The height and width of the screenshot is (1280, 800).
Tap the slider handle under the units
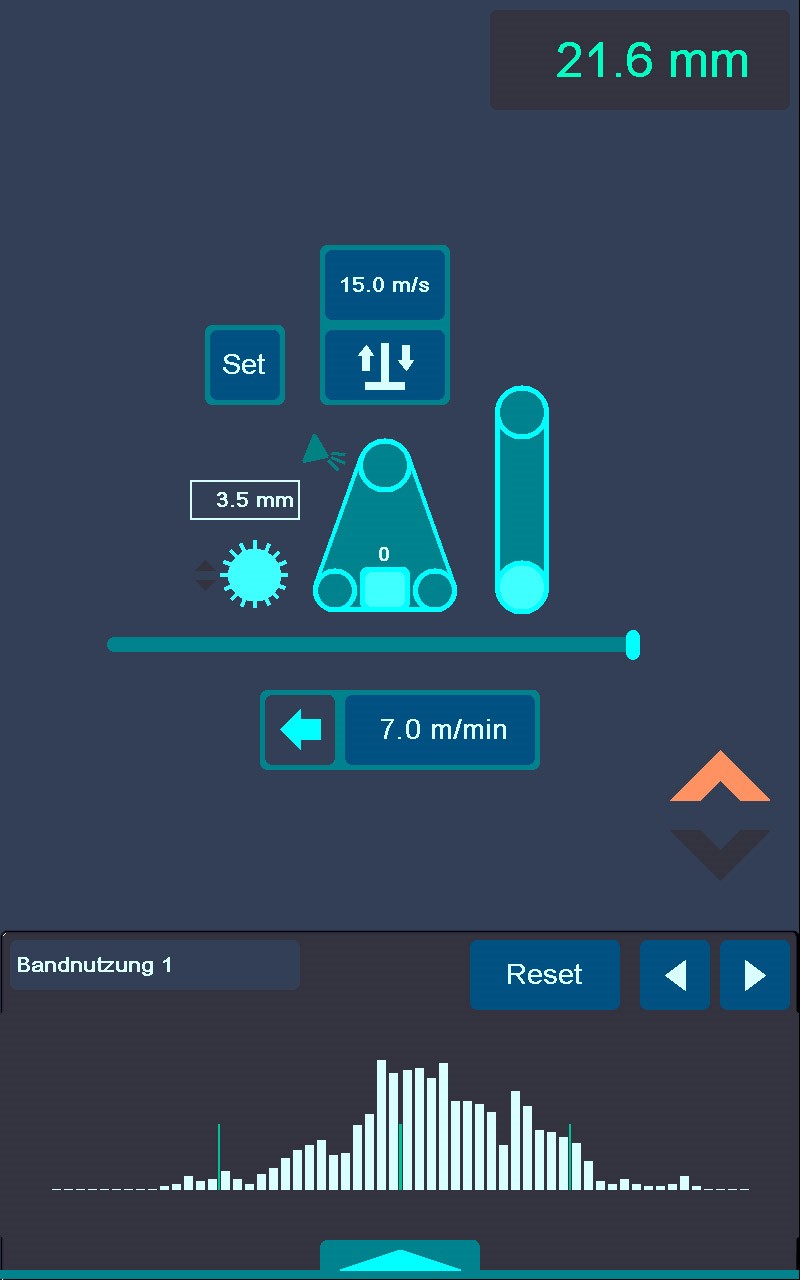tap(632, 645)
